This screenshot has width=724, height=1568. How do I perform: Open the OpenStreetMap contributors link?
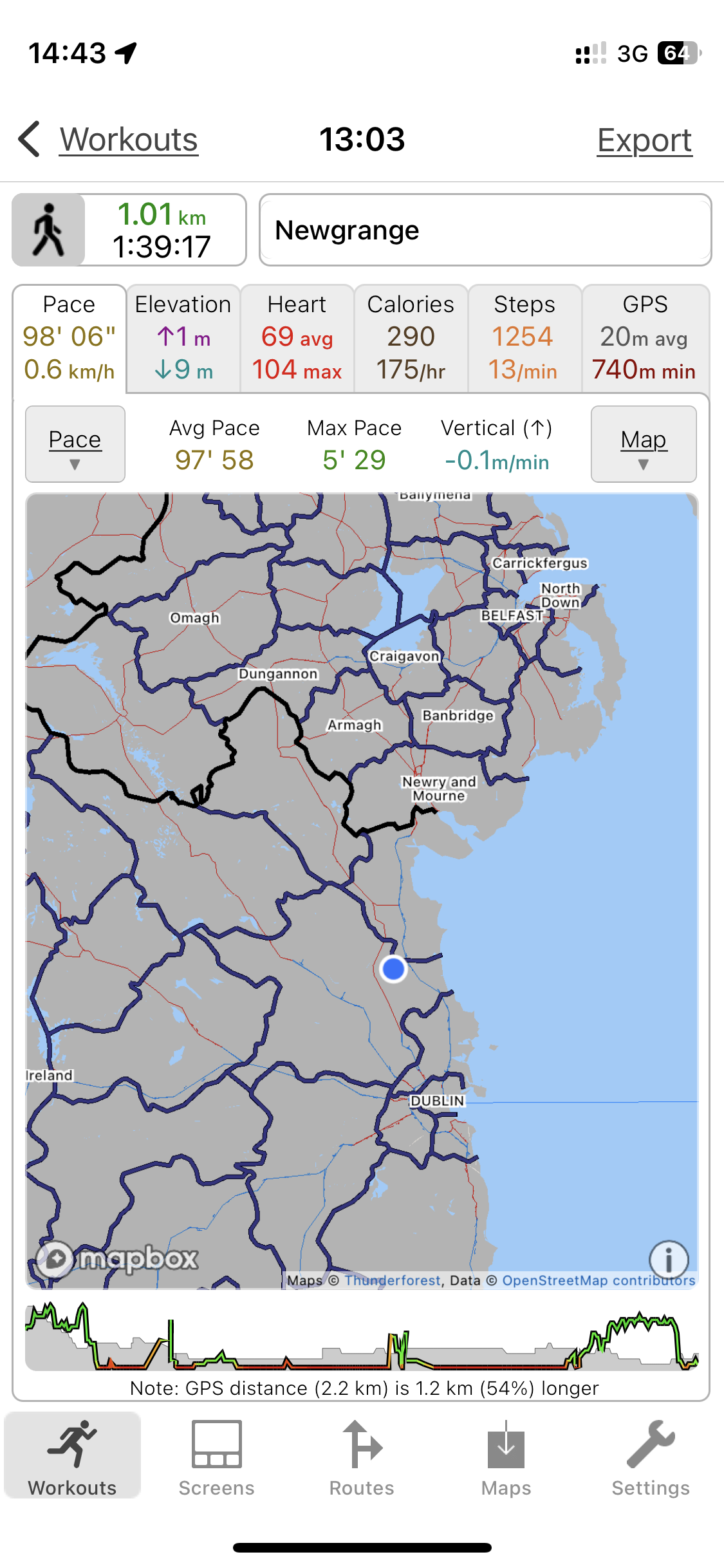599,1280
